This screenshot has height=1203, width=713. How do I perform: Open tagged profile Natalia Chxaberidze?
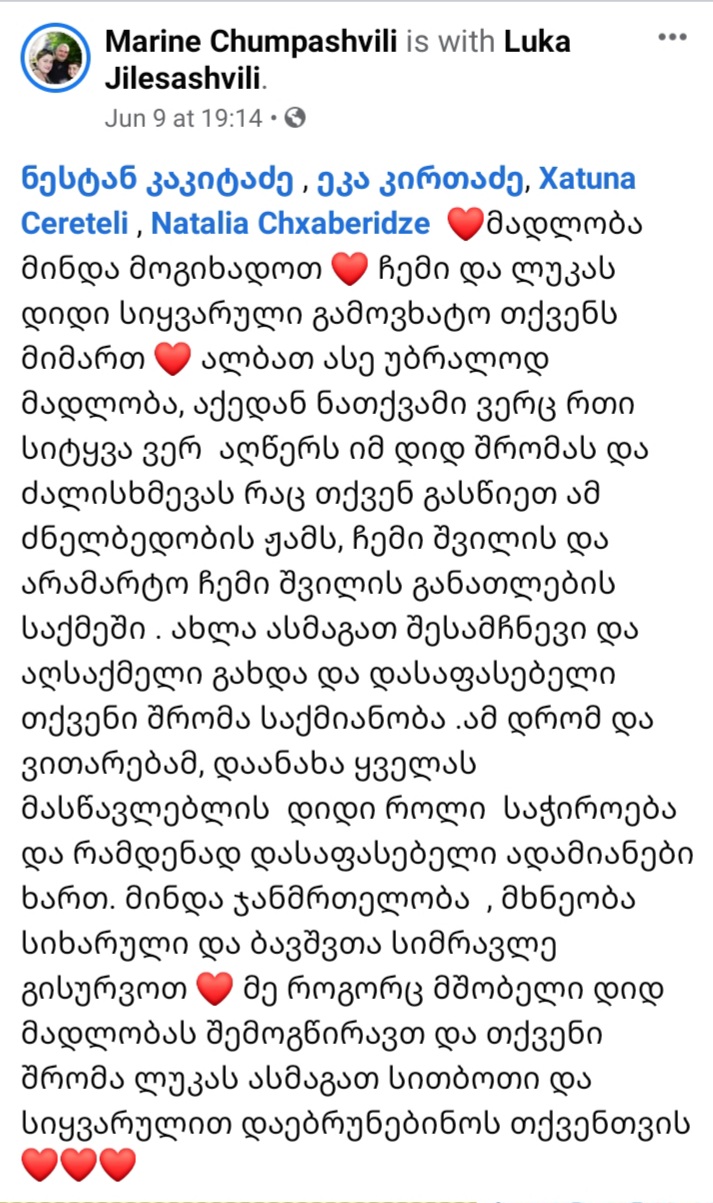(291, 223)
